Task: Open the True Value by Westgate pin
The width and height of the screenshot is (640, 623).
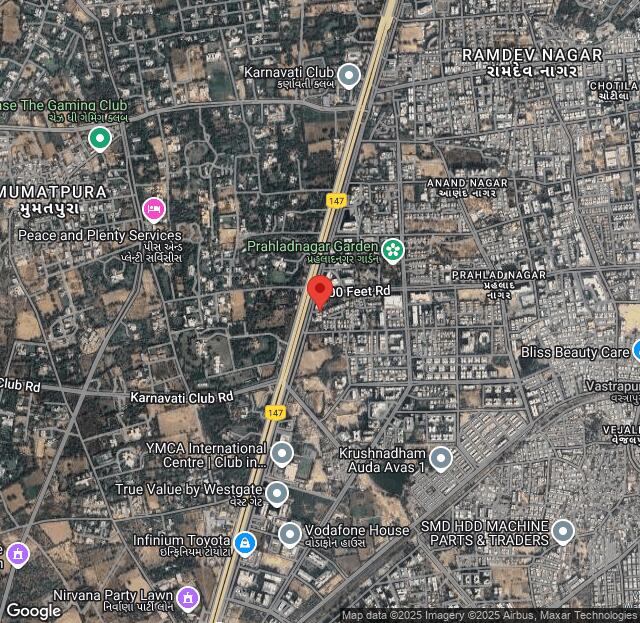Action: click(277, 492)
